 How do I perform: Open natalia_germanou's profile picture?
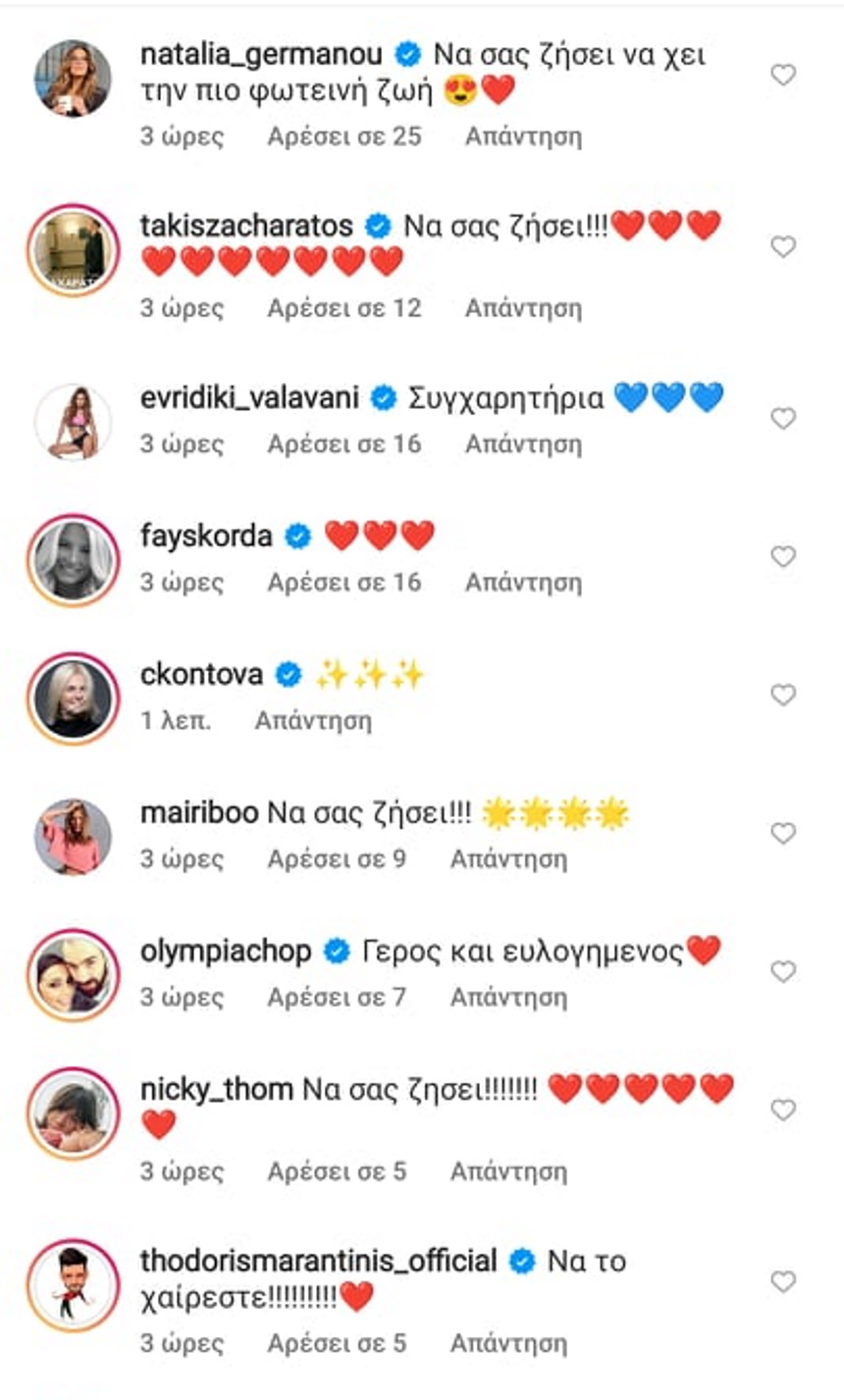click(73, 78)
